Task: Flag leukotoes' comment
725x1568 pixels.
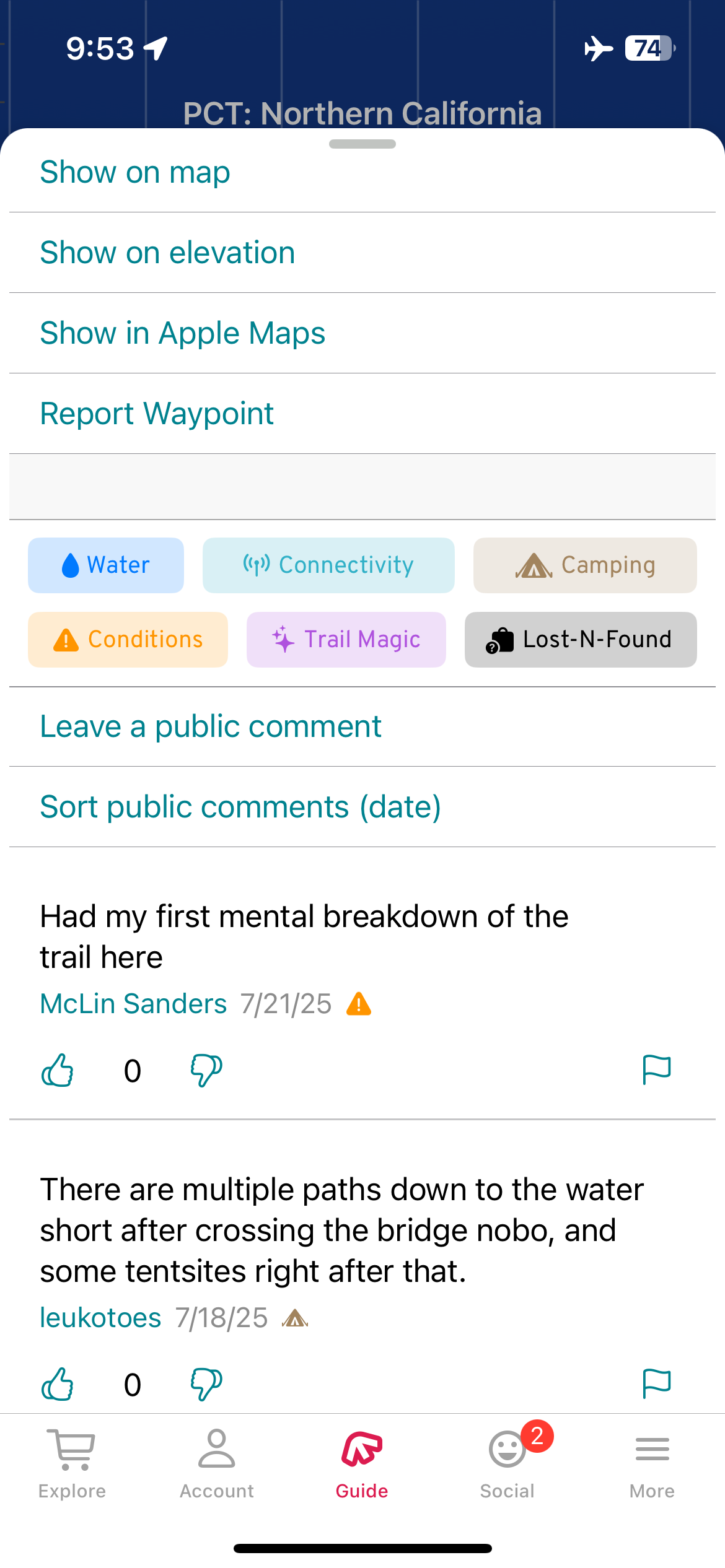Action: click(657, 1384)
